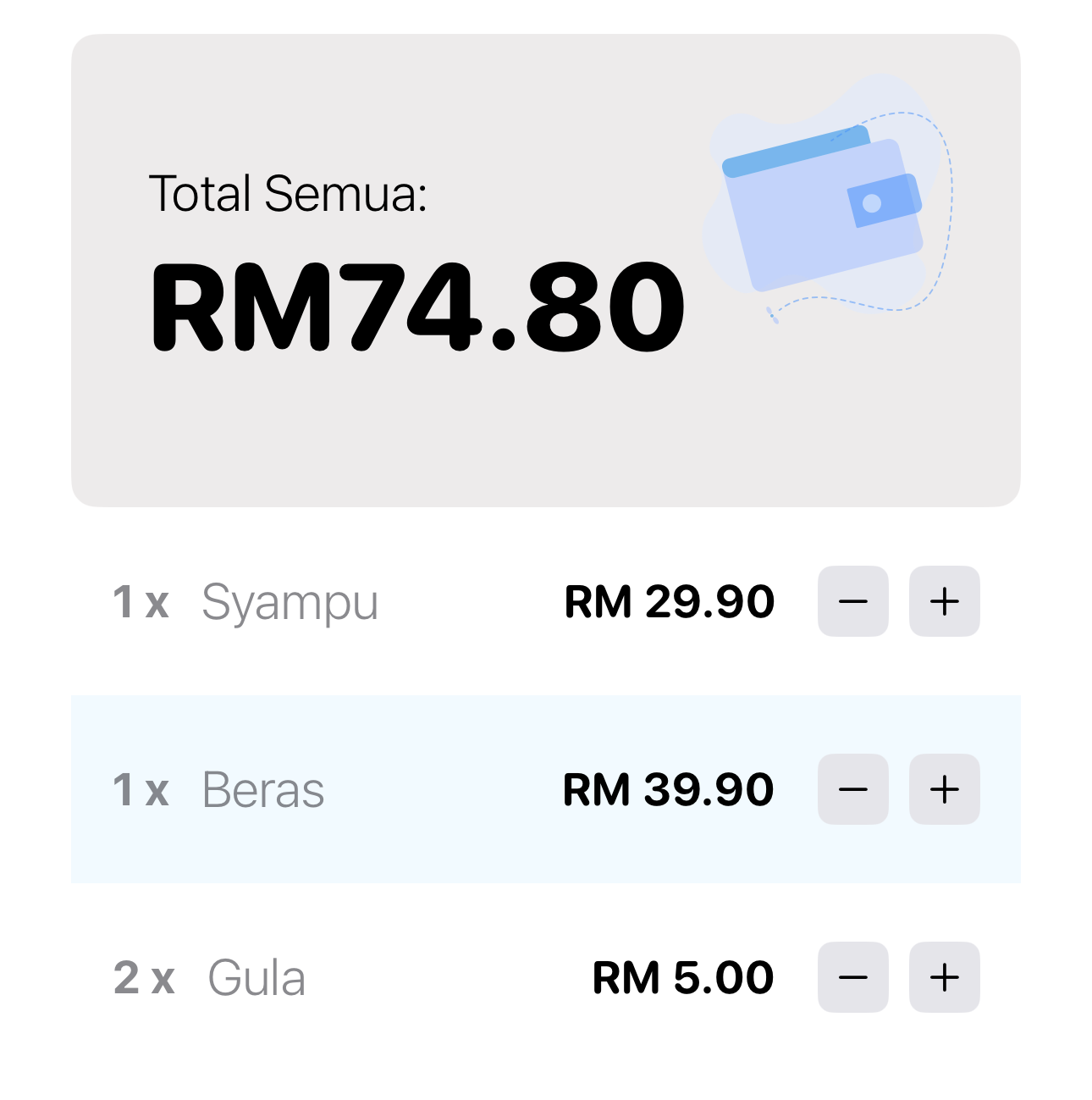Click the RM 39.90 price of Beras
The width and height of the screenshot is (1092, 1100).
coord(669,789)
